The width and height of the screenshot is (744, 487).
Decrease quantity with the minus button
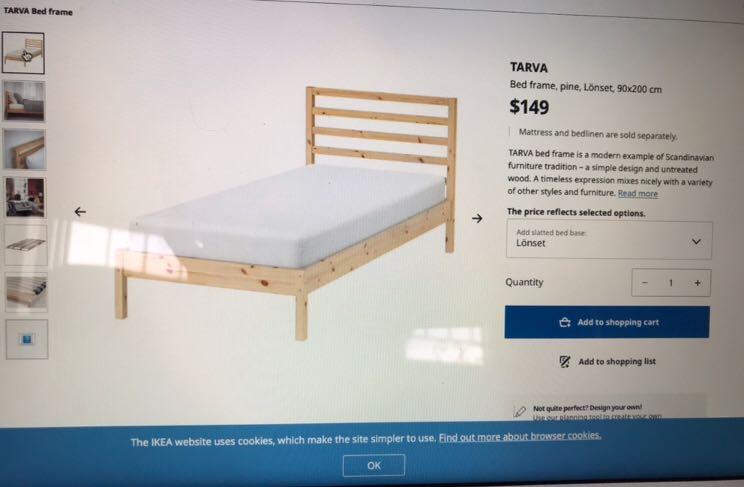pos(645,283)
